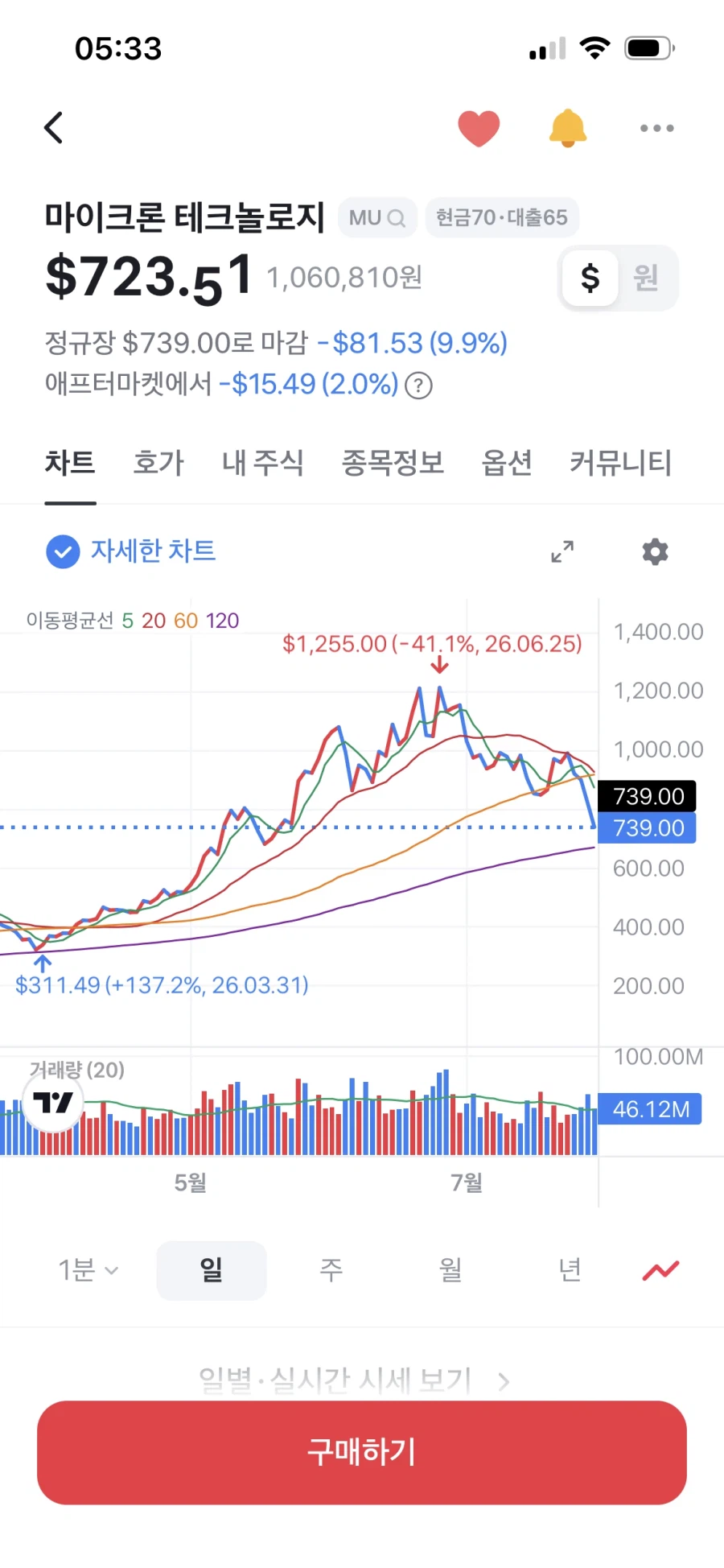
Task: Remove Micron from favorites with the heart
Action: (479, 128)
